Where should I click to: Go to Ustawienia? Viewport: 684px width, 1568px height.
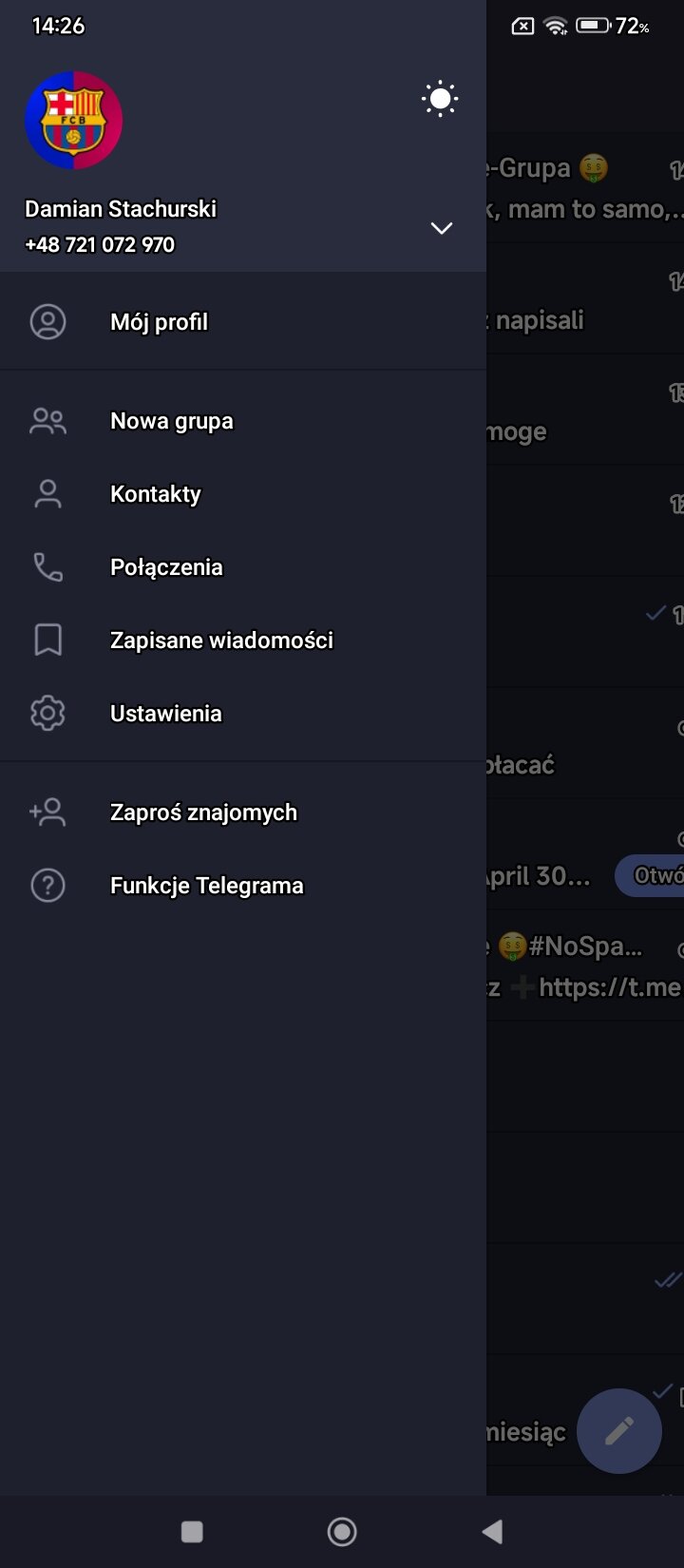click(x=243, y=714)
